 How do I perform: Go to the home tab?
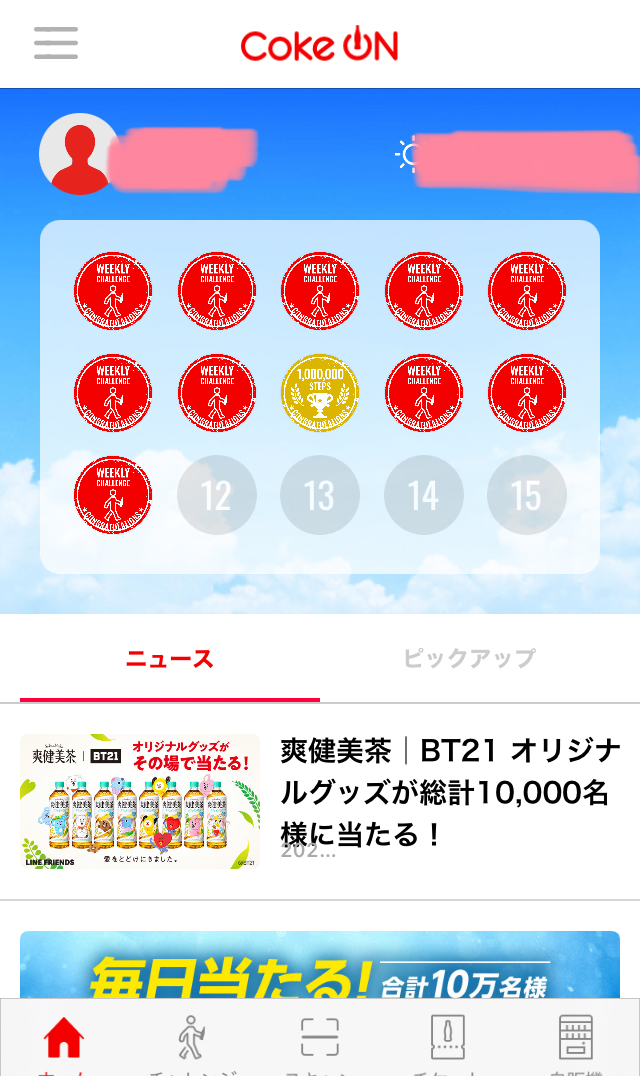point(64,1040)
